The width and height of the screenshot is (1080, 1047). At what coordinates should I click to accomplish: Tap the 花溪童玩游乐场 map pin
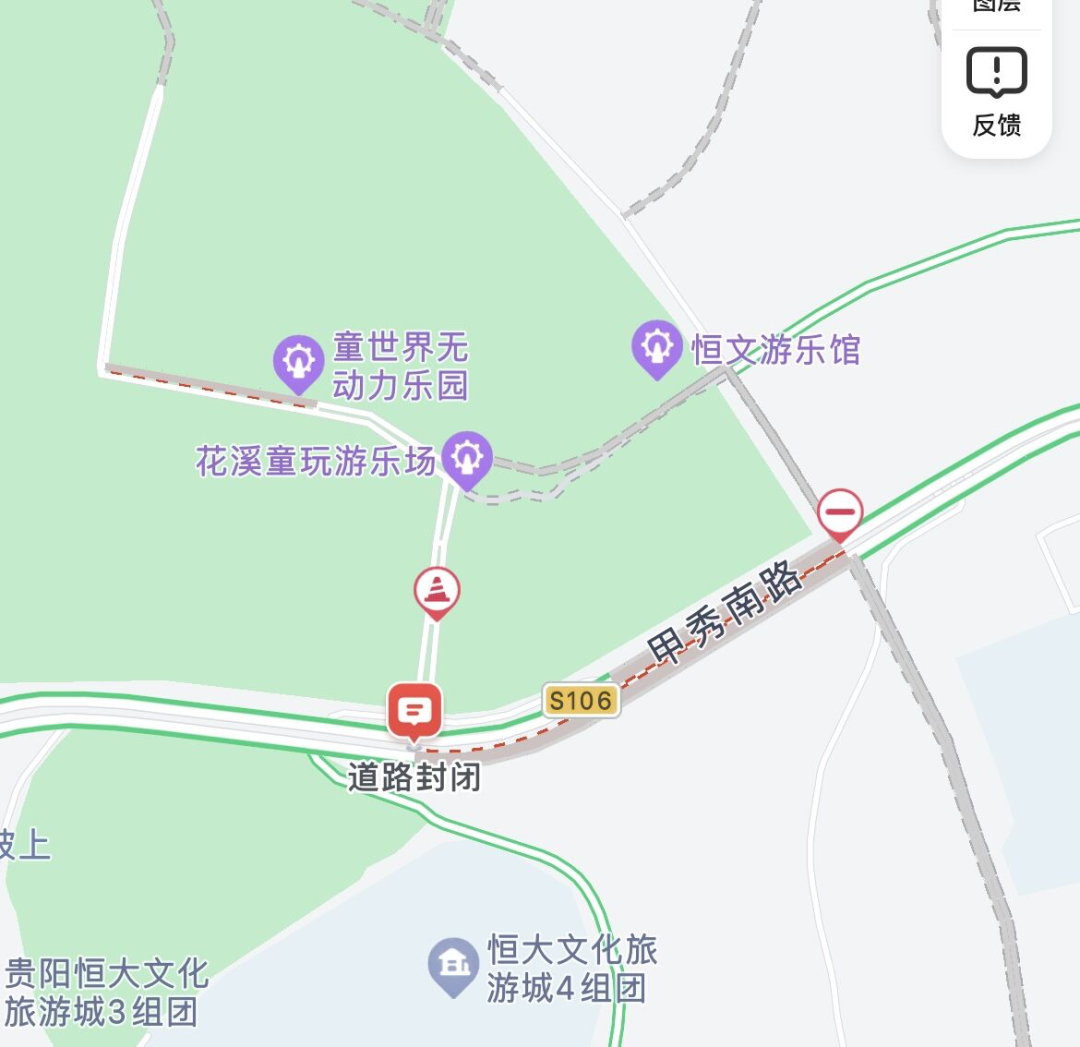tap(467, 458)
